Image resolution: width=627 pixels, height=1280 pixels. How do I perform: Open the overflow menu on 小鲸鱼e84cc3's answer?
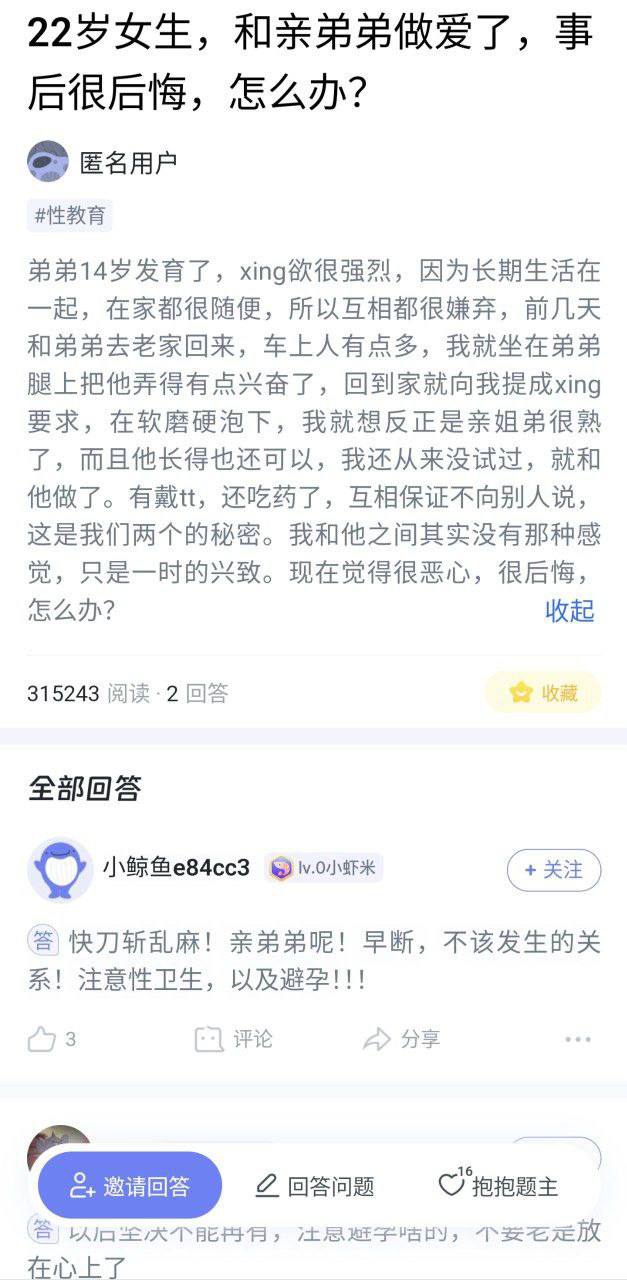click(578, 1040)
